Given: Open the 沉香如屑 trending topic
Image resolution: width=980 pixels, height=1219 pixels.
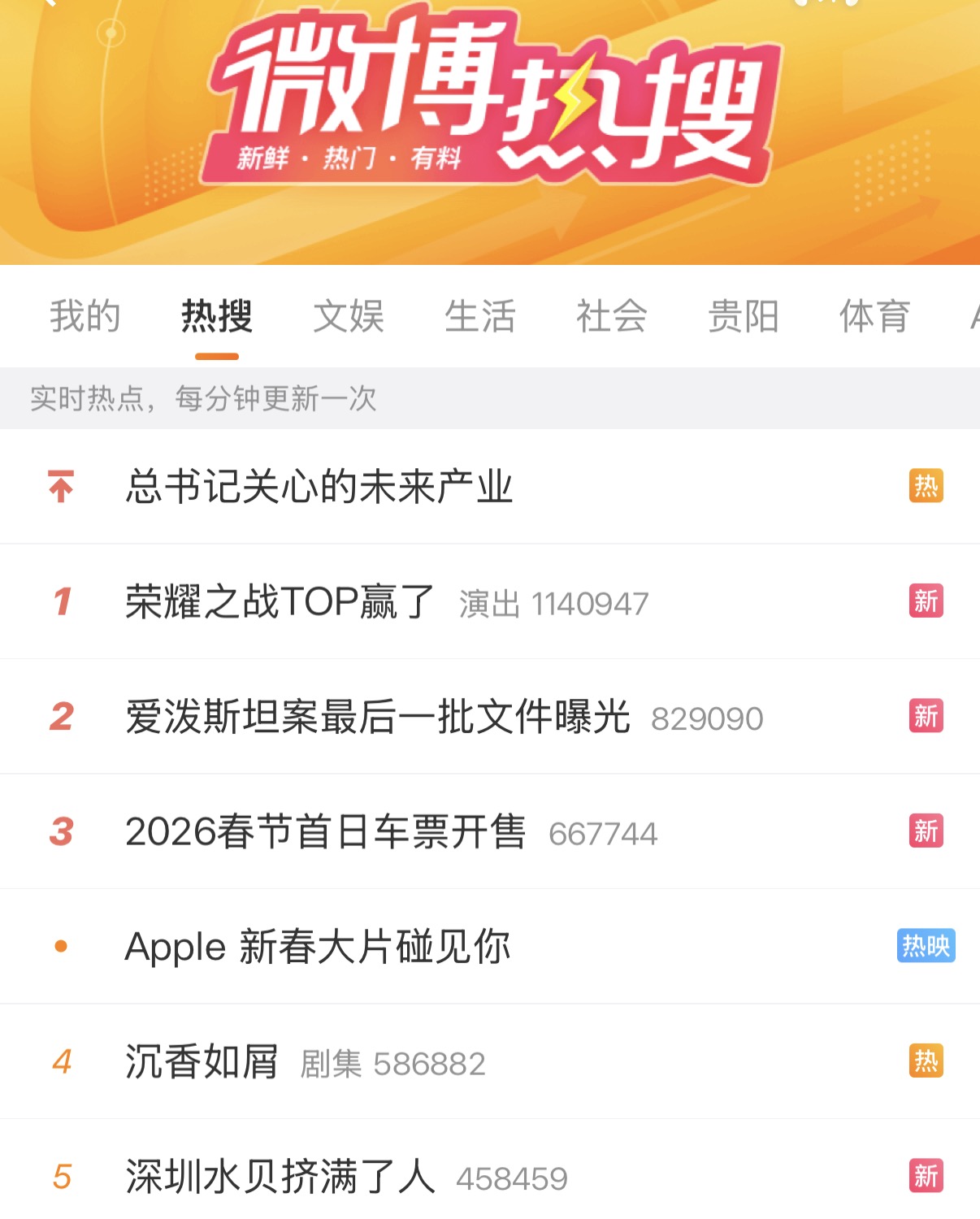Looking at the screenshot, I should pos(202,1062).
